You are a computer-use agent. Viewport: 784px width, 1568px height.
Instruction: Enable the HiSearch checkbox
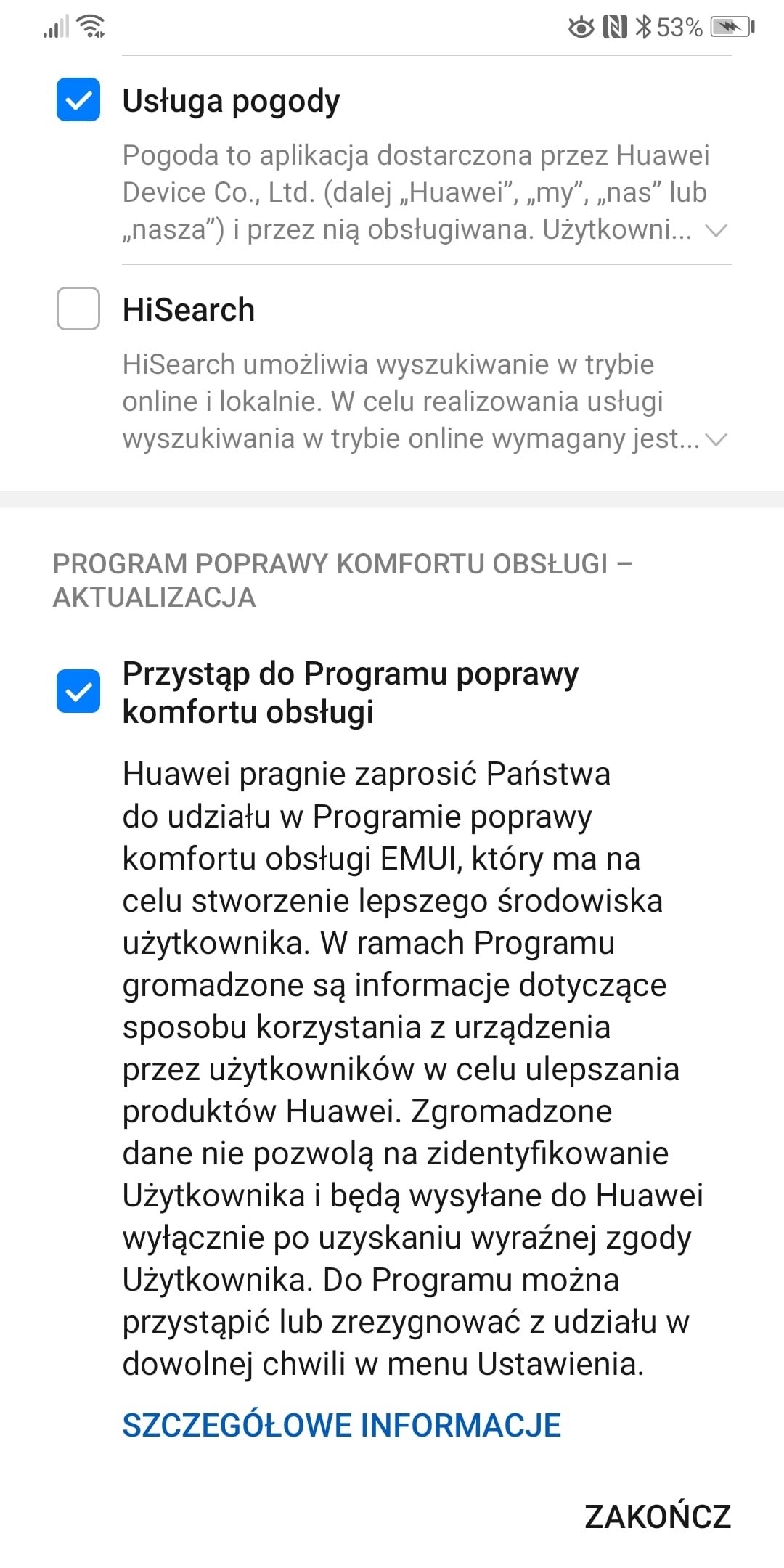pyautogui.click(x=78, y=309)
